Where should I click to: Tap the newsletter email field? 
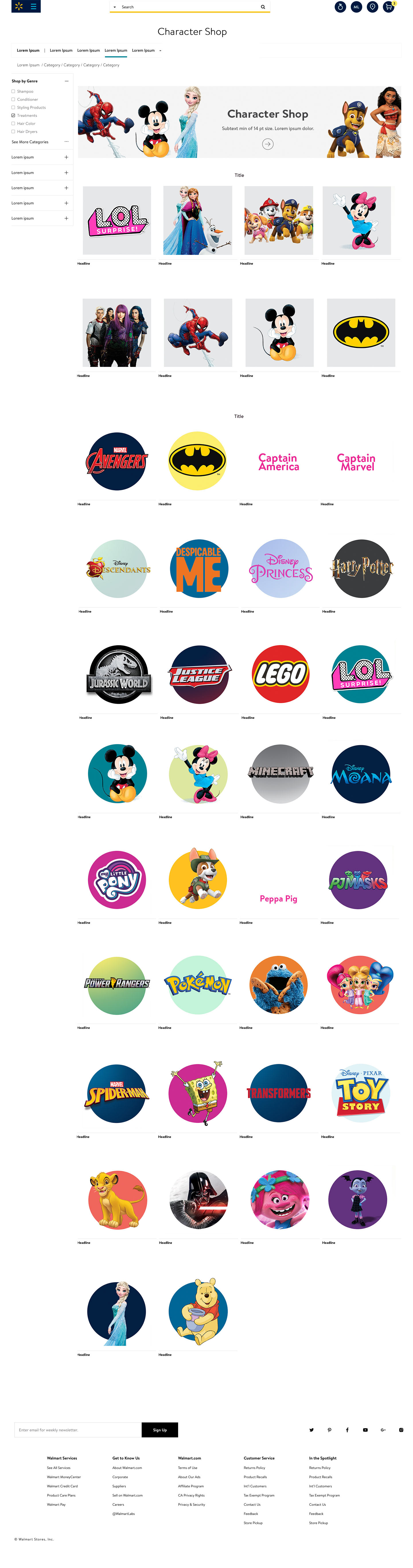[78, 1430]
